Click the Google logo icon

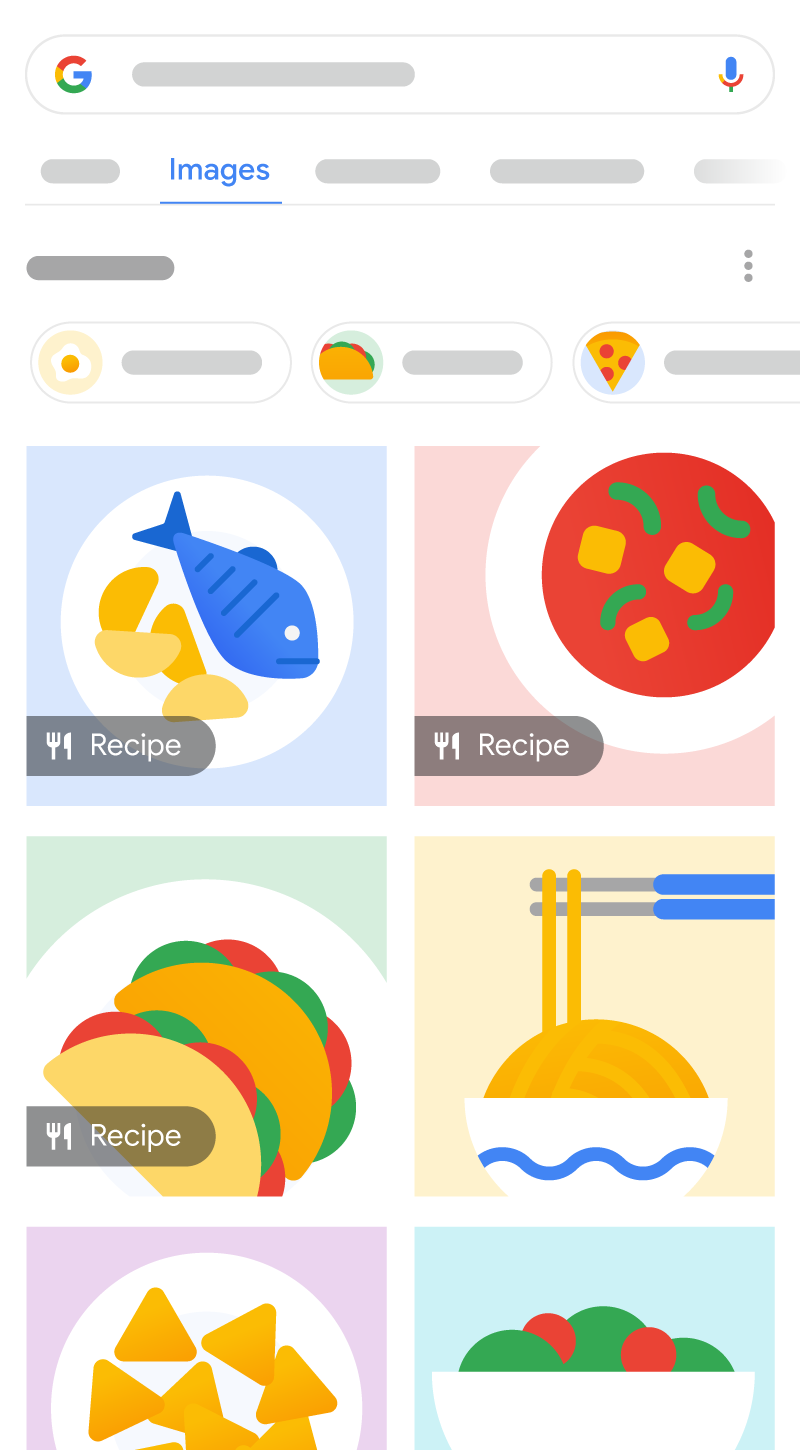click(75, 74)
